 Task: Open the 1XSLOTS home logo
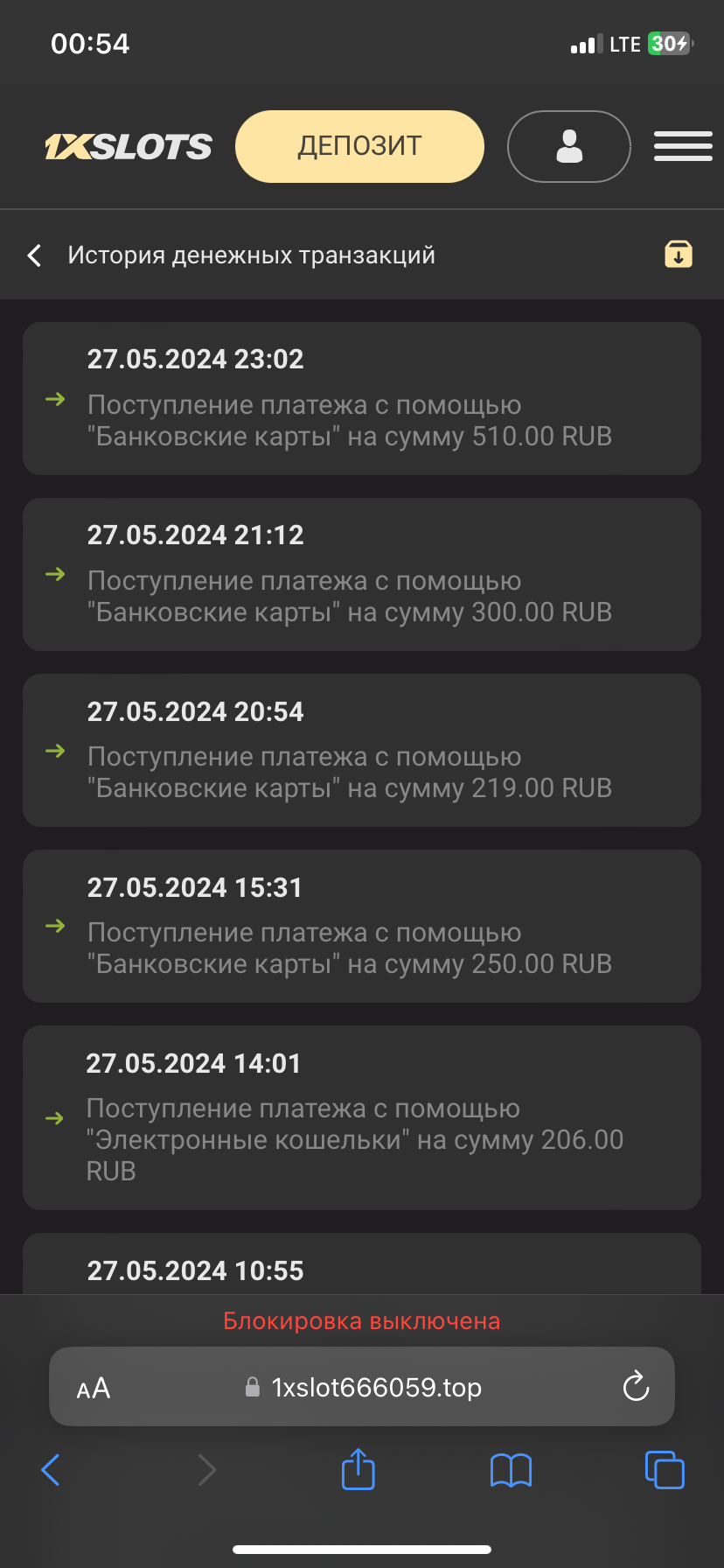(129, 147)
